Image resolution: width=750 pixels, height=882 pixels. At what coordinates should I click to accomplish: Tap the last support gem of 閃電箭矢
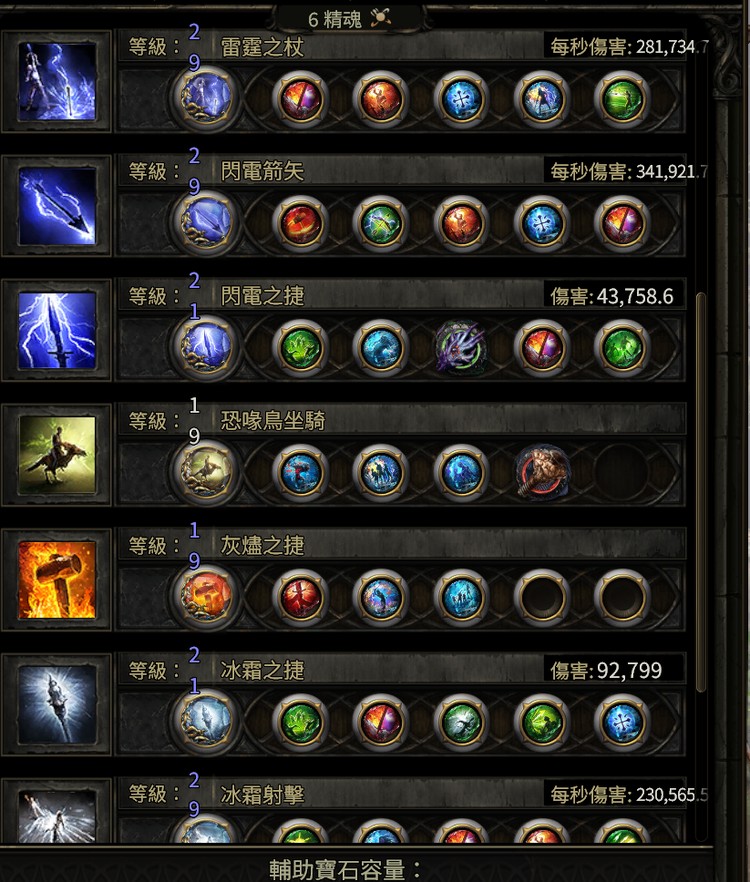pos(622,223)
